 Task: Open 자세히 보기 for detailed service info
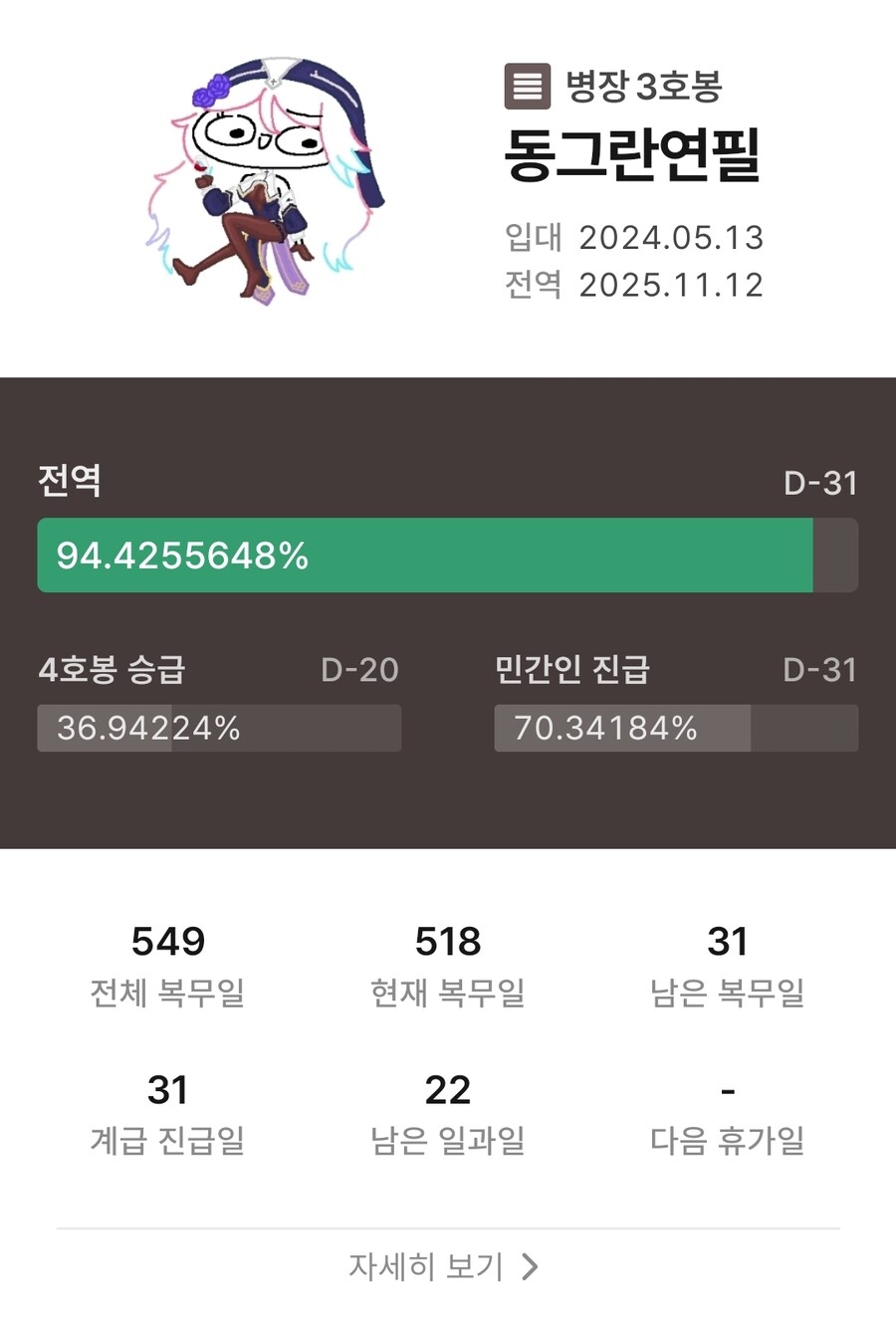click(444, 1266)
